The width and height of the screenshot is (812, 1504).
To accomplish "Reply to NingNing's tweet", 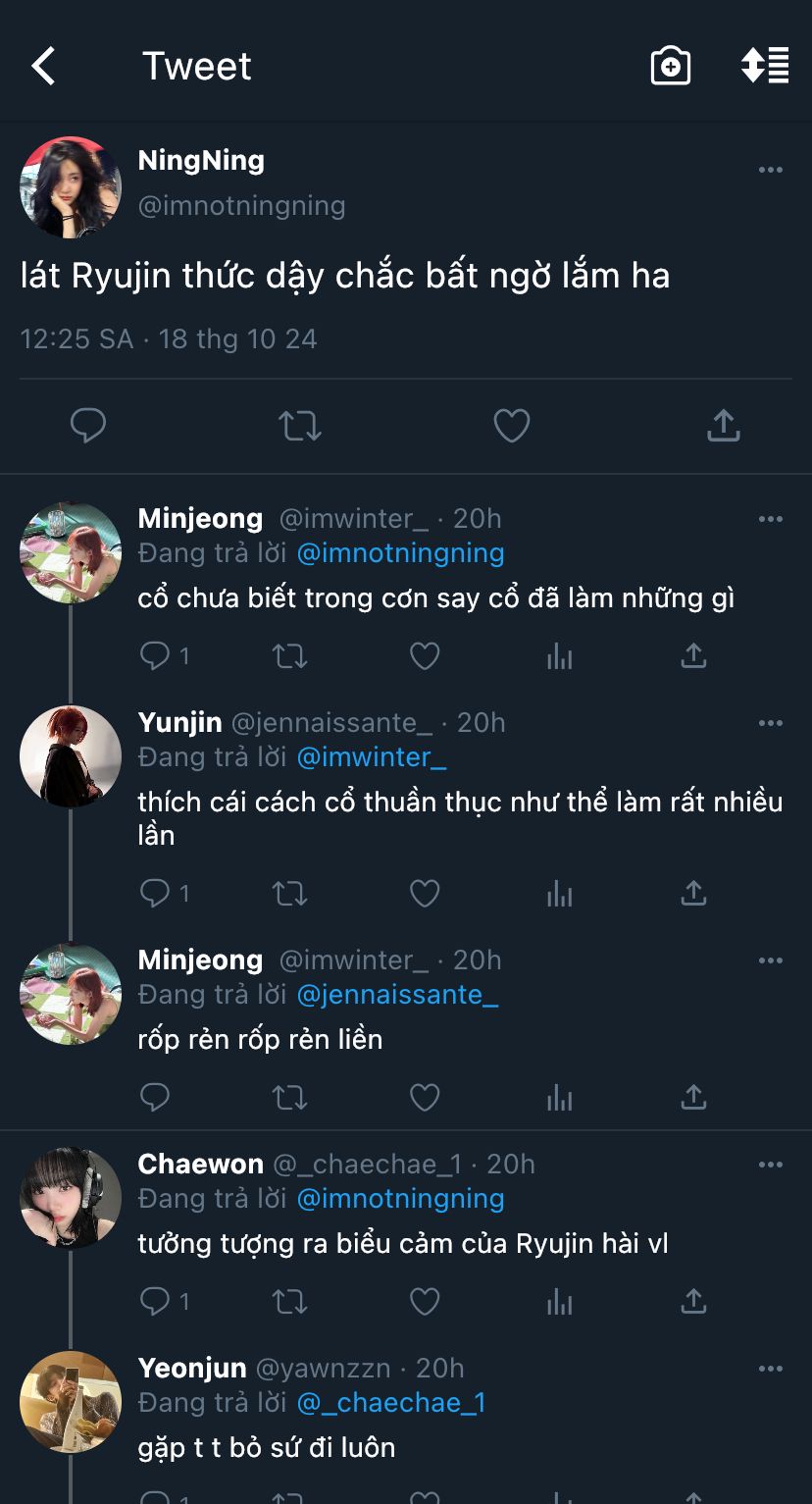I will pos(88,426).
